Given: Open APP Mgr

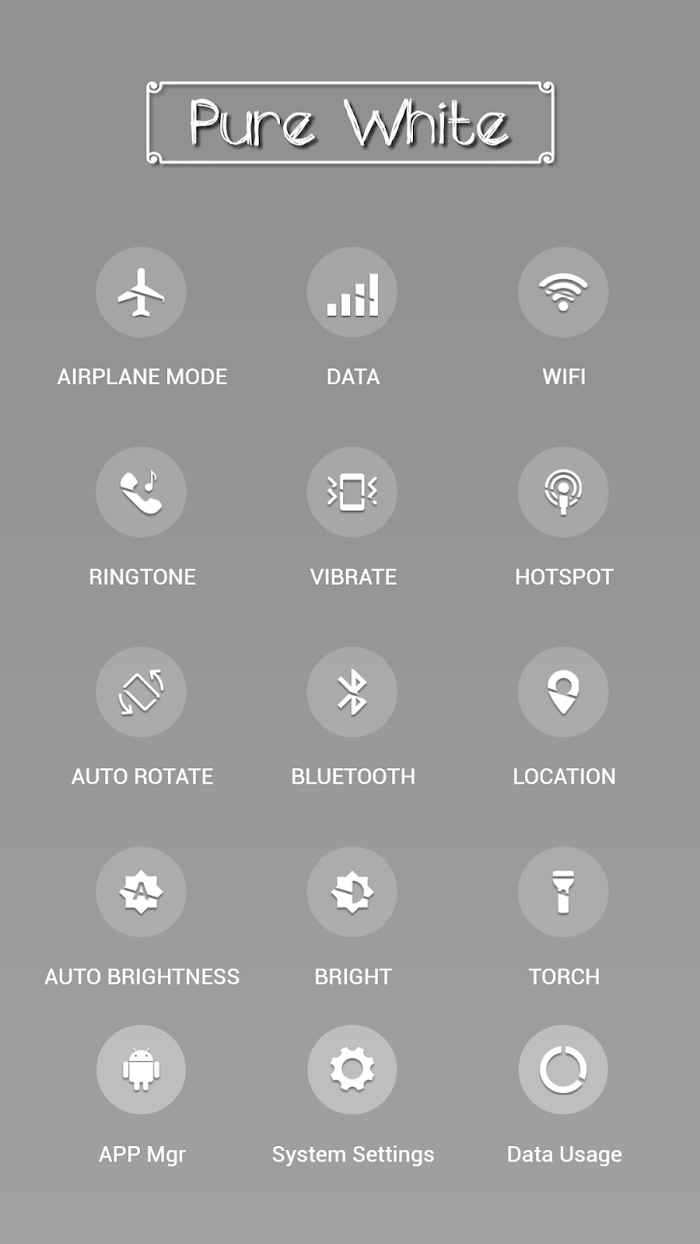Looking at the screenshot, I should (141, 1070).
